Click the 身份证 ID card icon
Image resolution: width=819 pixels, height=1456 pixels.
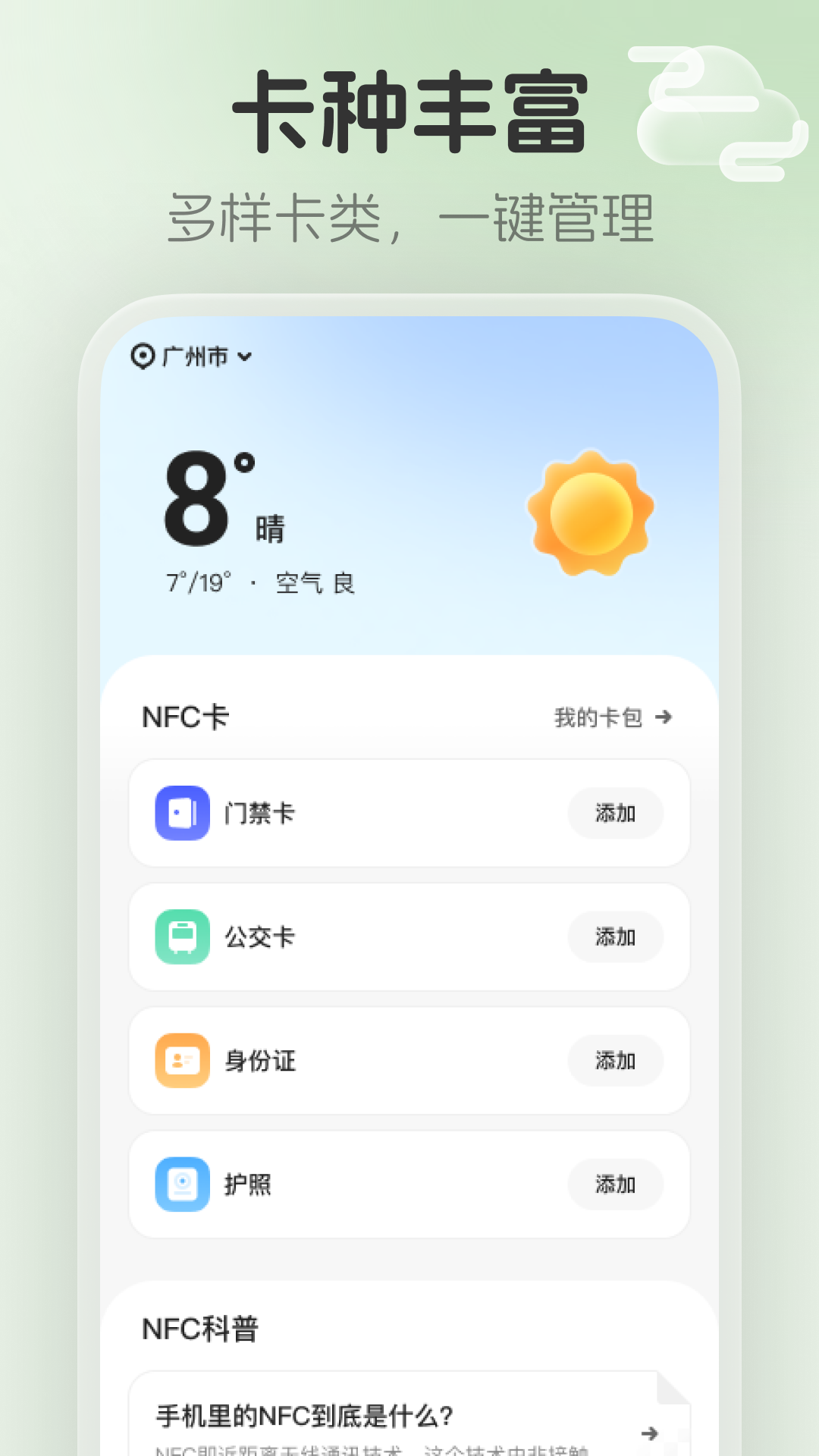pyautogui.click(x=181, y=1061)
